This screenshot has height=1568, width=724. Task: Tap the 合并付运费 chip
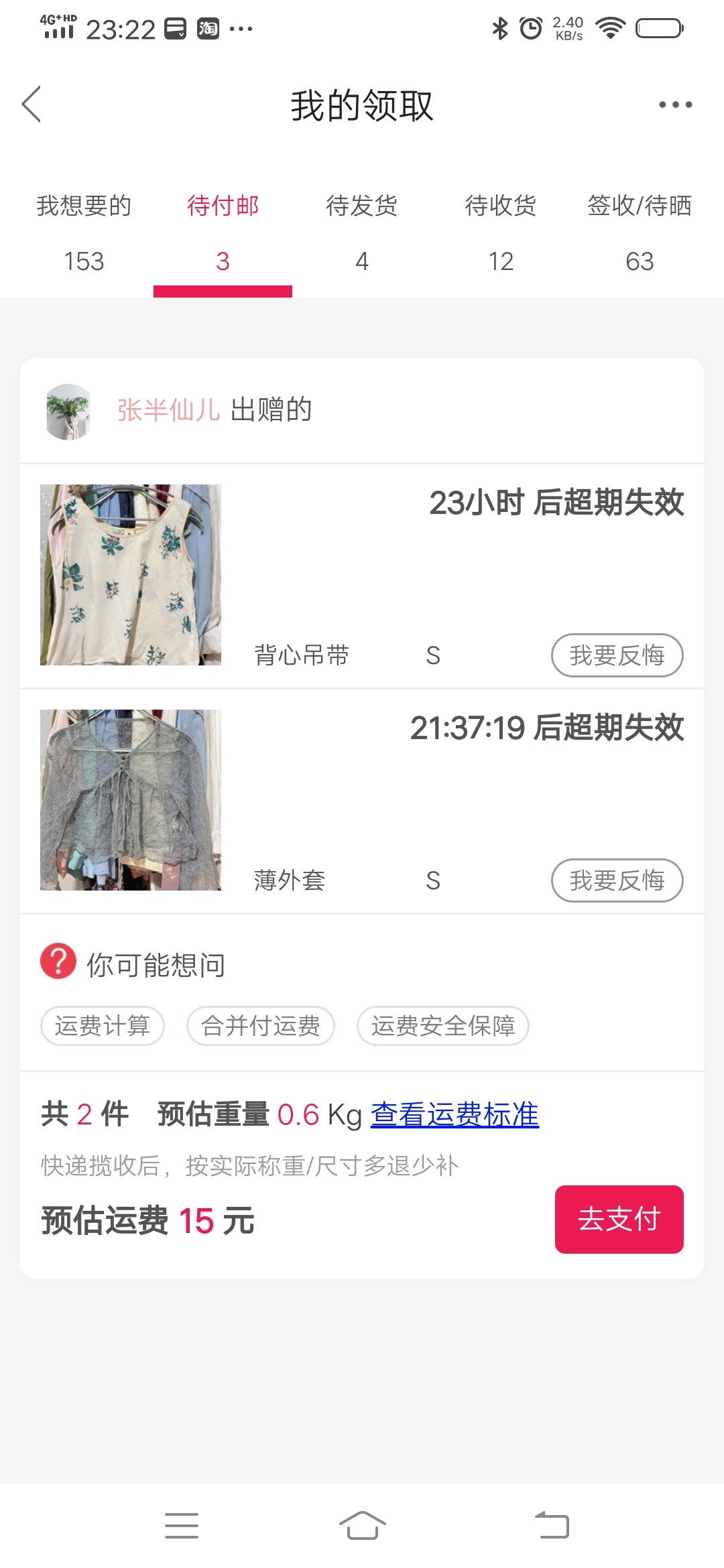click(261, 1026)
